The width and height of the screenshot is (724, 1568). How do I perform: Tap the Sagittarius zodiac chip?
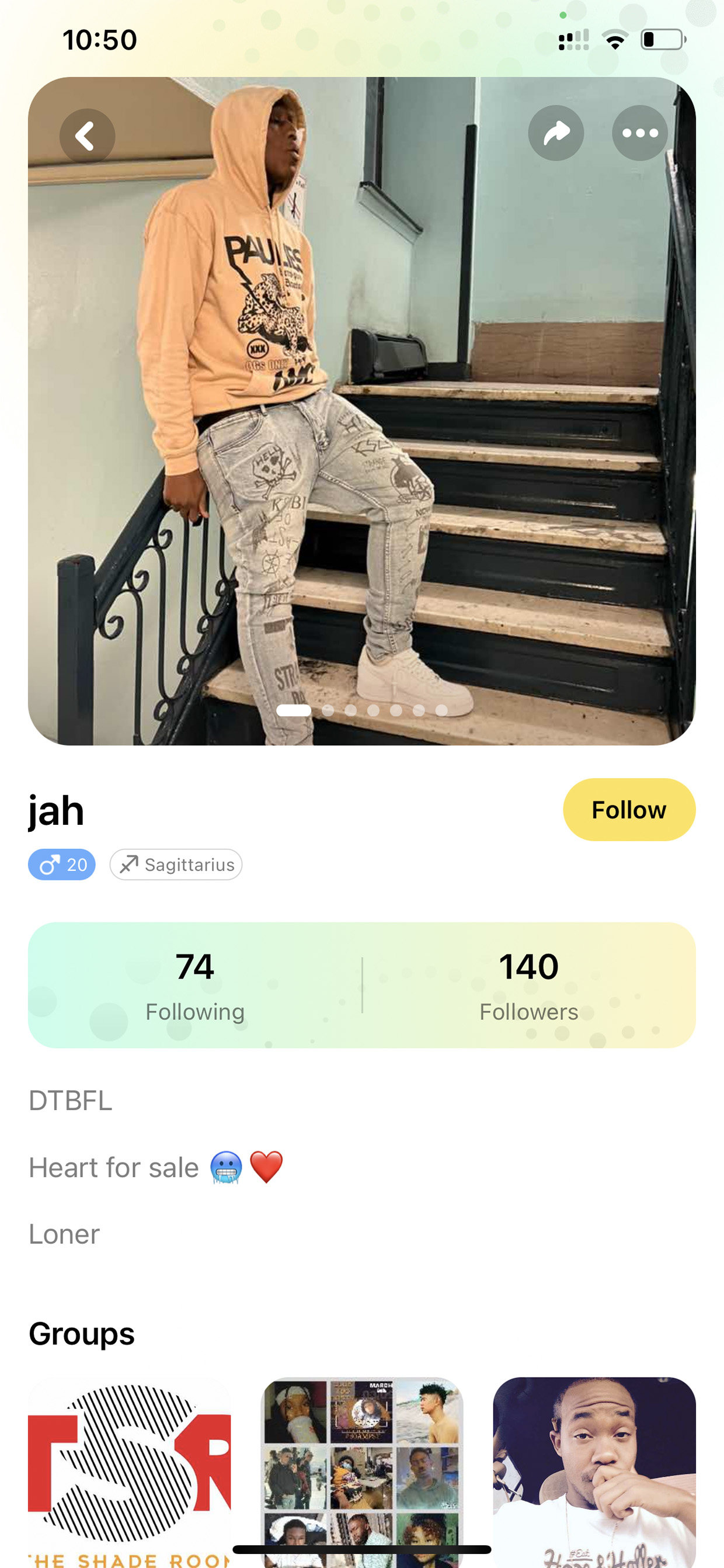tap(176, 865)
